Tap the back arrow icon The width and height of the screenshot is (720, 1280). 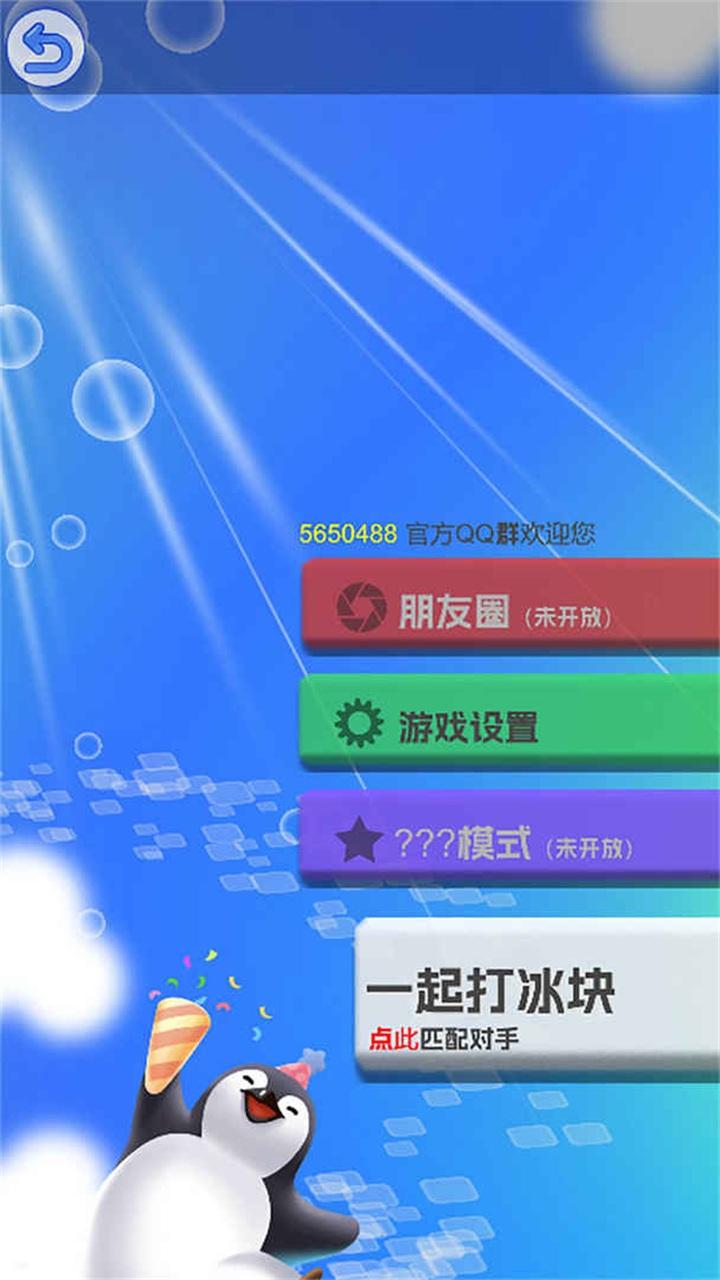[44, 47]
